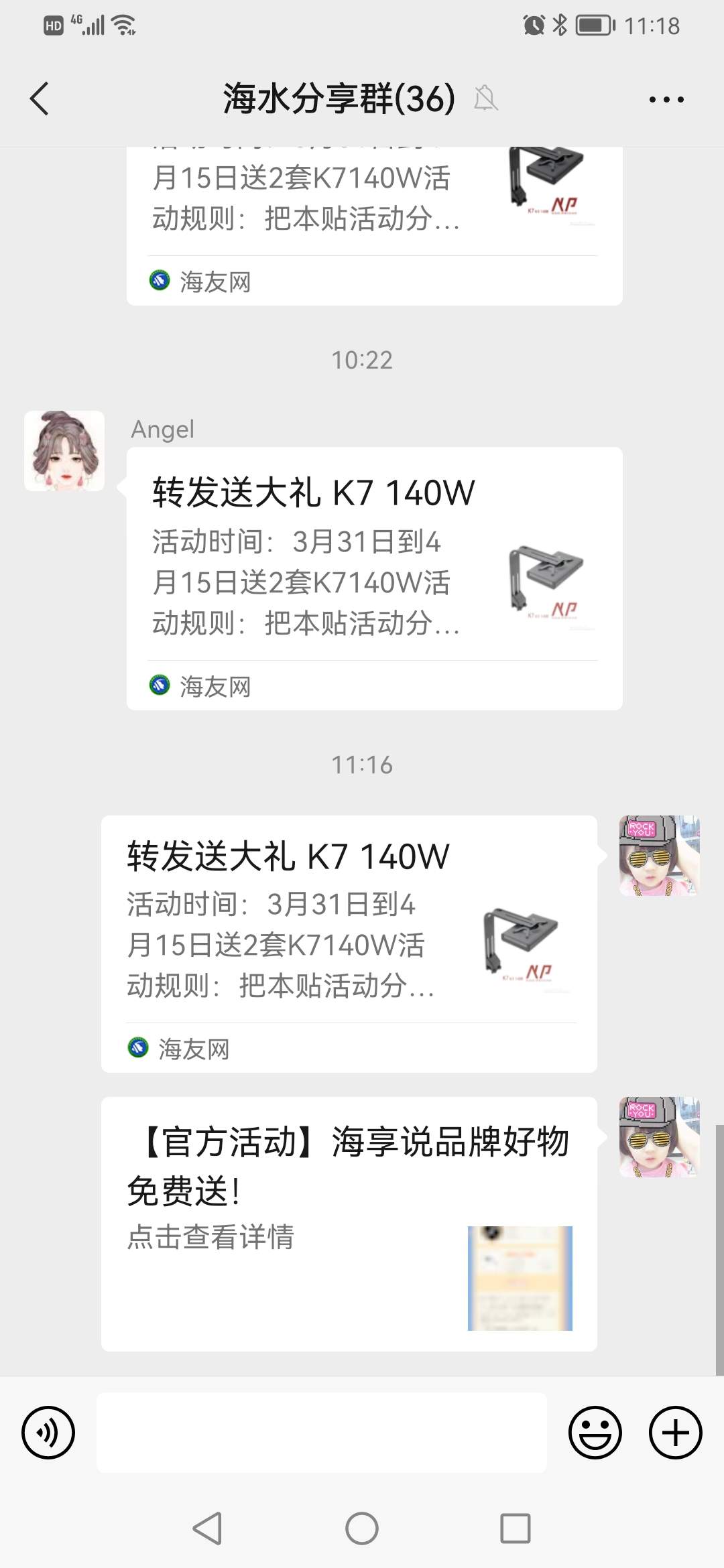Focus the message text field
This screenshot has height=1568, width=724.
(322, 1433)
